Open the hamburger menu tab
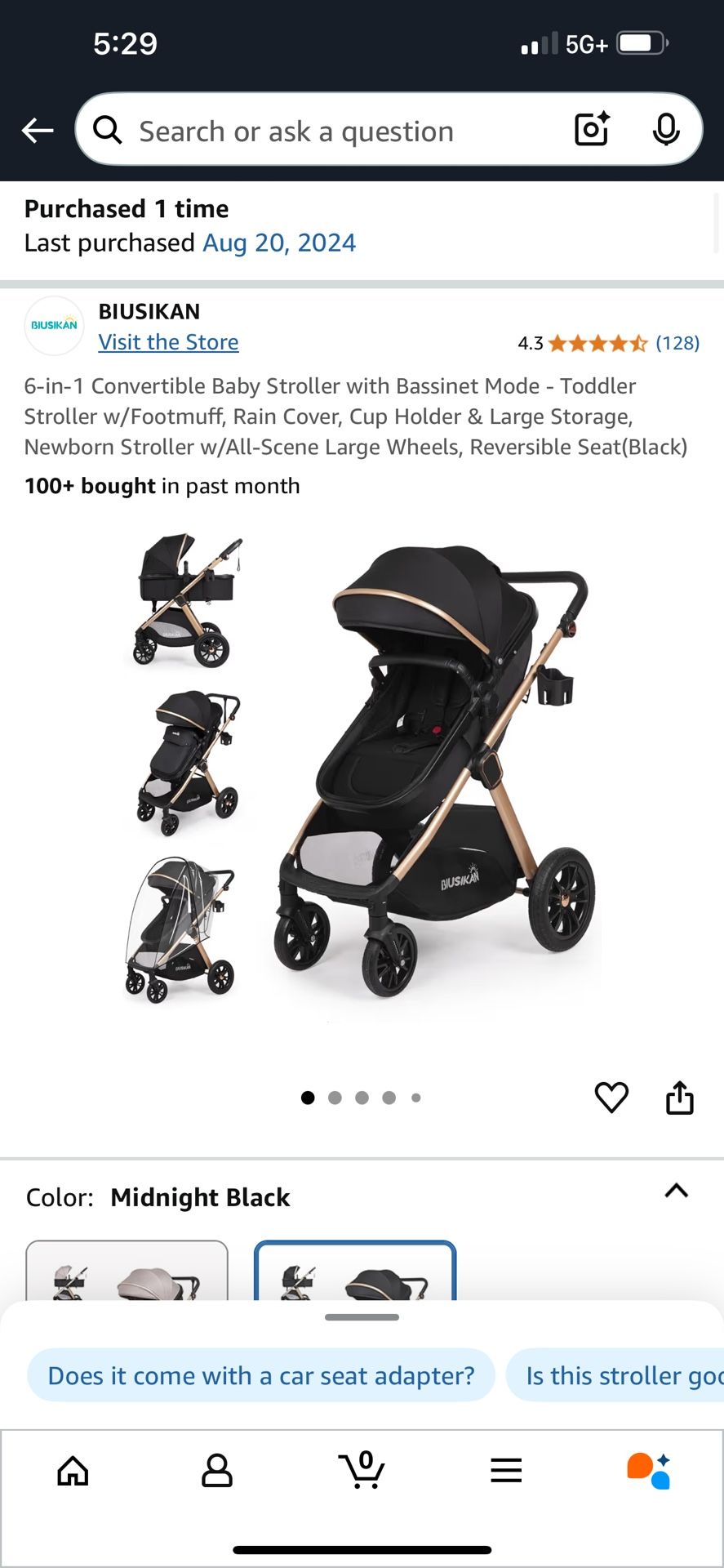724x1568 pixels. tap(506, 1471)
